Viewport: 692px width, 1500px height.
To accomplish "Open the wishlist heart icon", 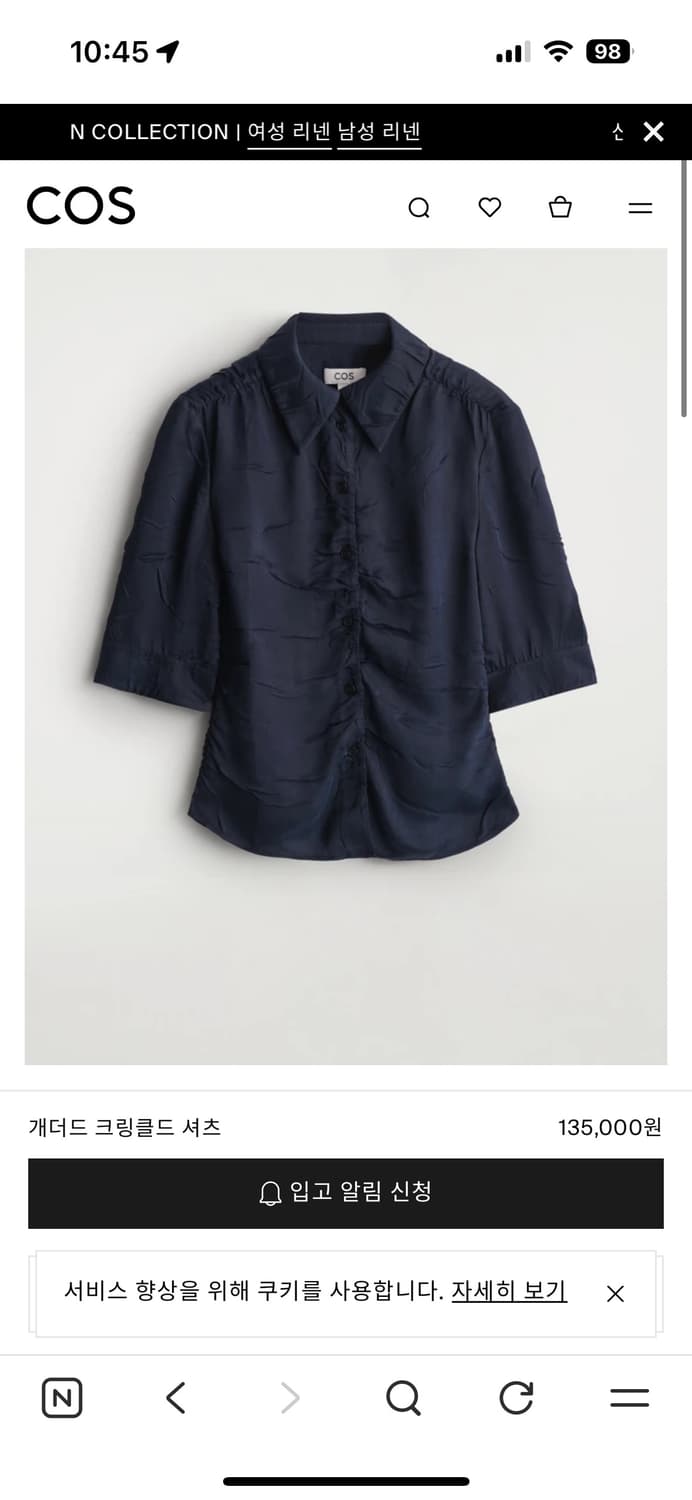I will 489,208.
